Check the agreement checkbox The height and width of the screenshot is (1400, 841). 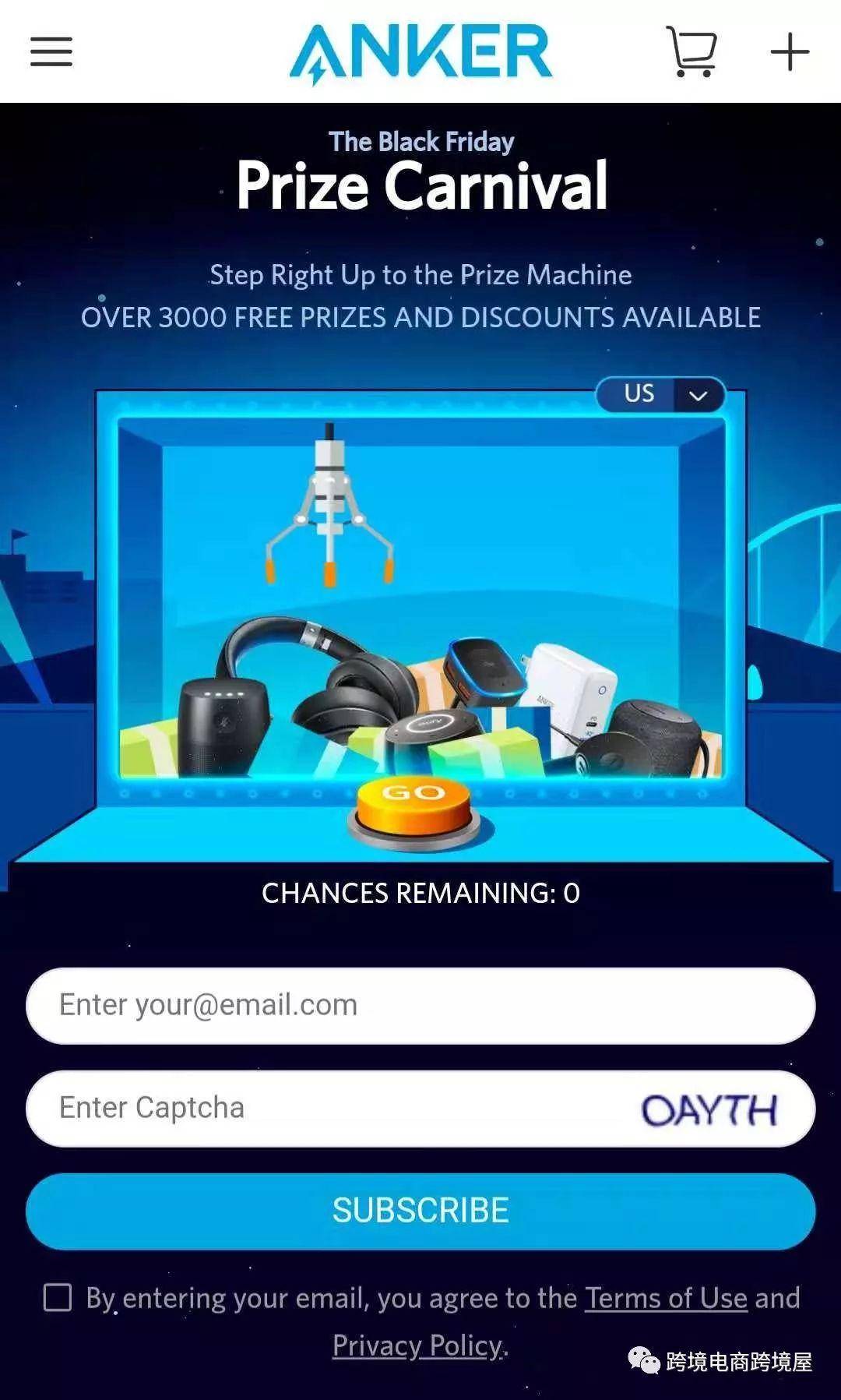(x=58, y=1298)
